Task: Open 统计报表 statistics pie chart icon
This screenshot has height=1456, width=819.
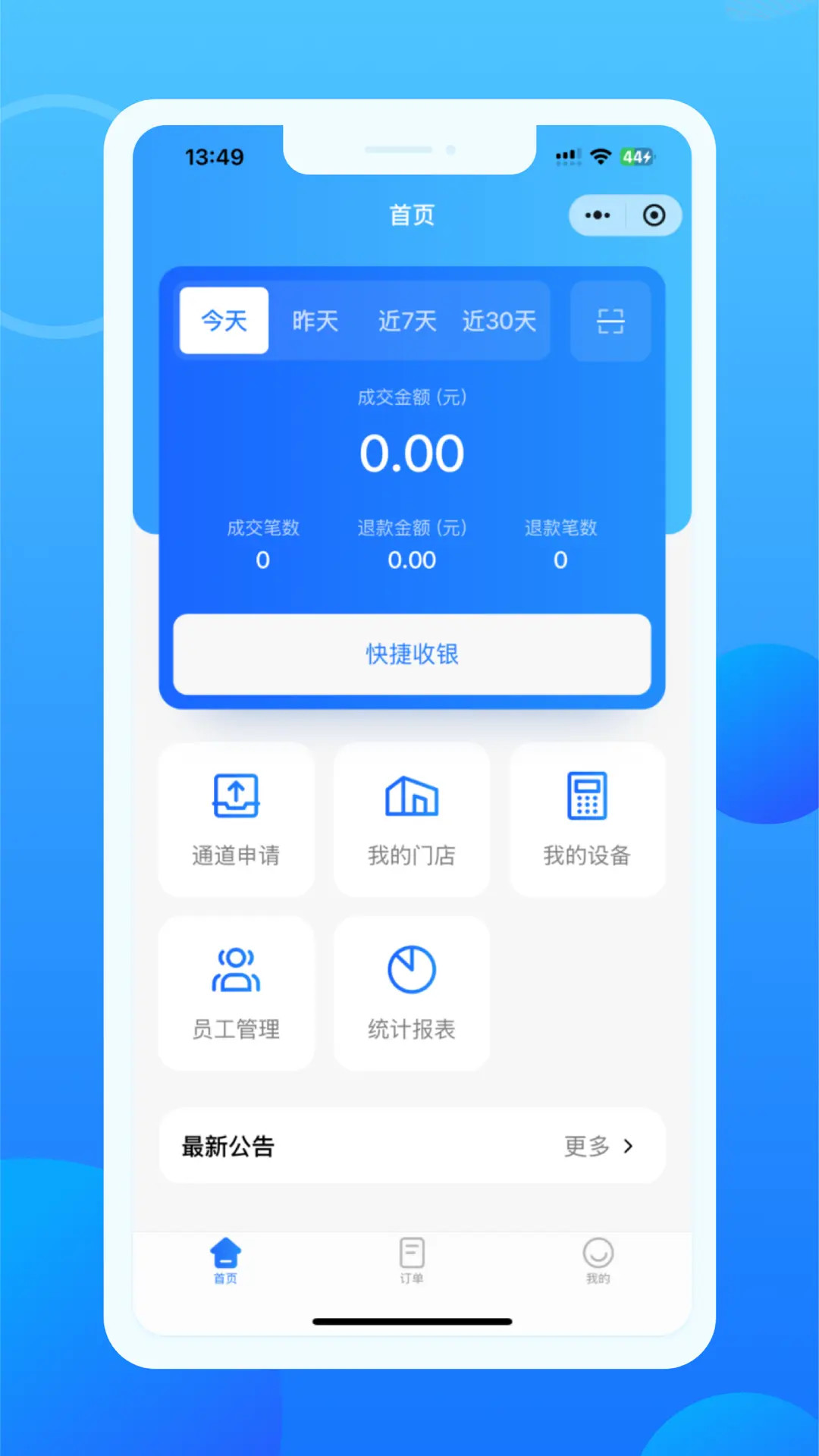Action: (x=410, y=968)
